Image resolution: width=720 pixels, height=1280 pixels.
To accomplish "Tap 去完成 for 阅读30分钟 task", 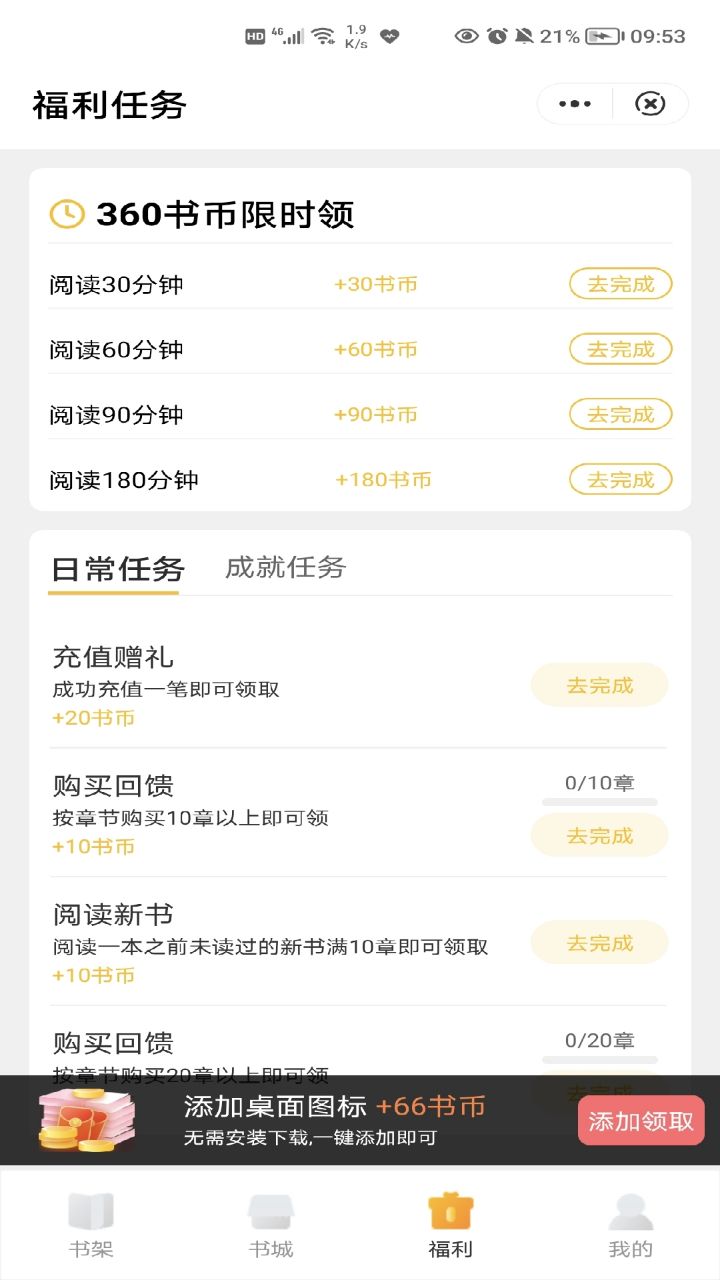I will (620, 284).
